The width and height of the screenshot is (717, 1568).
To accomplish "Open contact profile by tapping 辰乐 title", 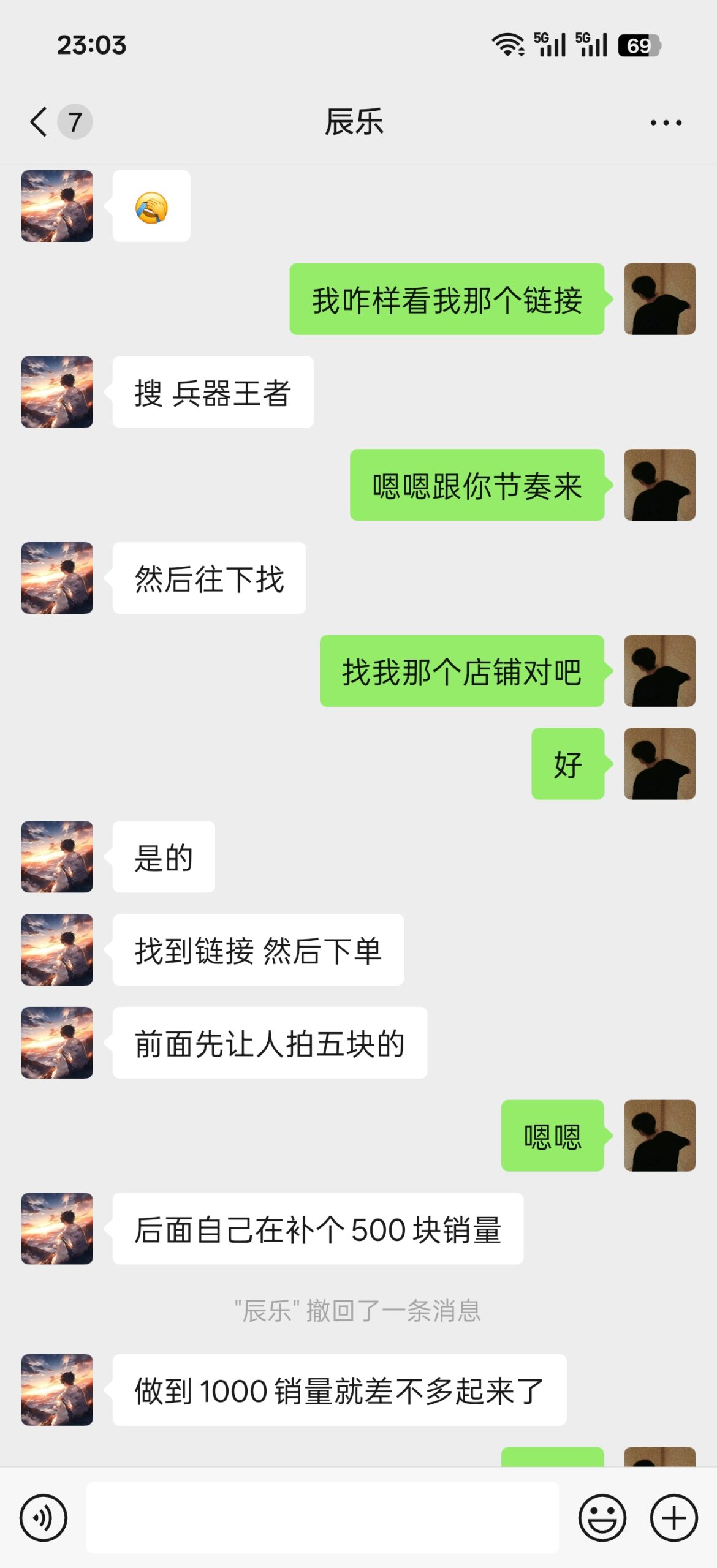I will [358, 121].
